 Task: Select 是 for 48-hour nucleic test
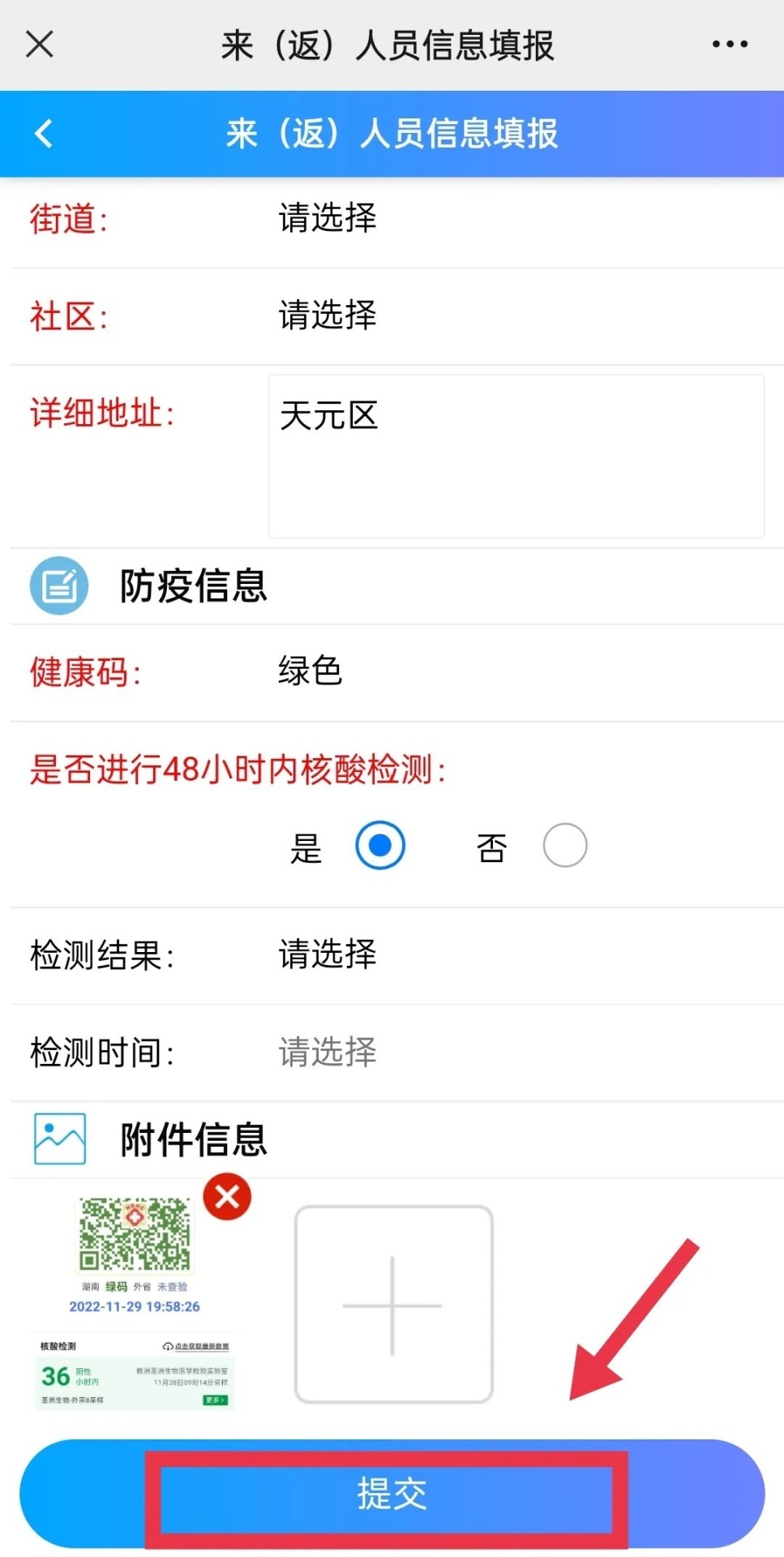tap(379, 846)
